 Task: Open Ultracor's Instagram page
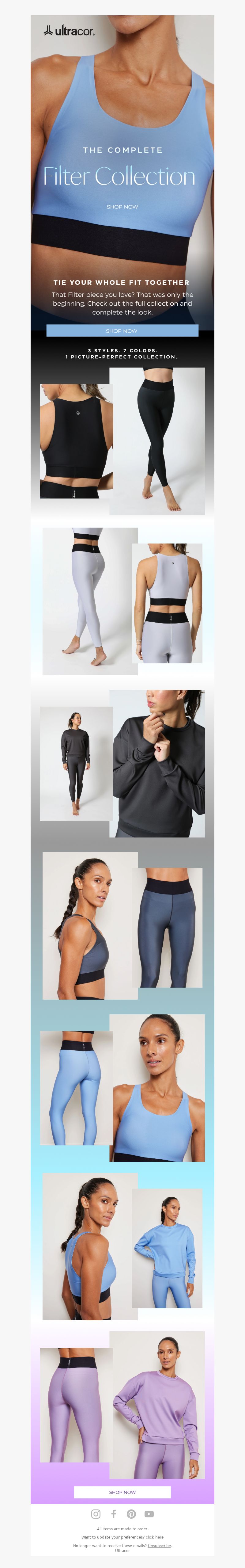(x=96, y=1514)
